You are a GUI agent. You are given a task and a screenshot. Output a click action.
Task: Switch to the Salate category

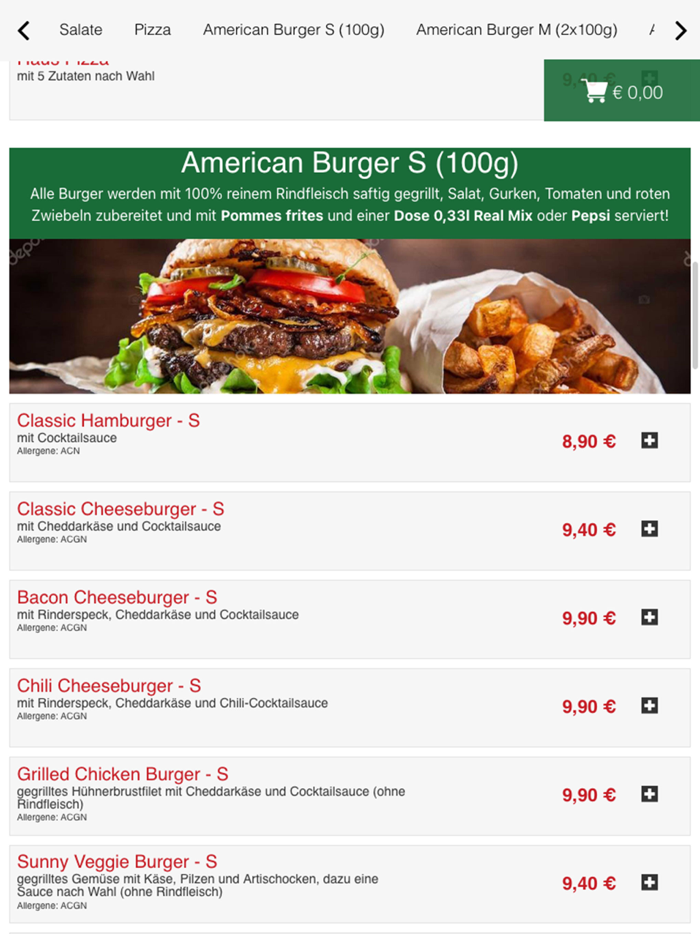coord(80,30)
